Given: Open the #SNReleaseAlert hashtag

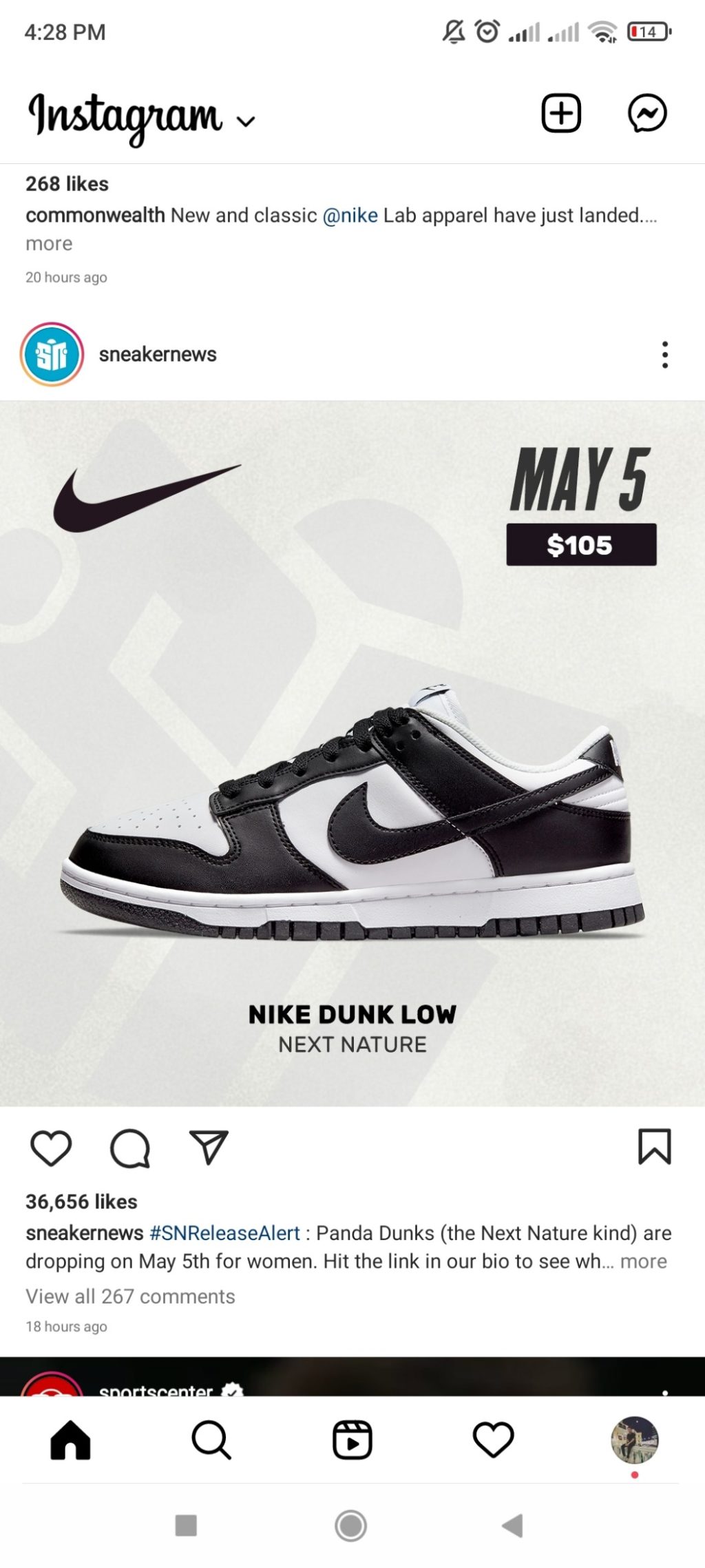Looking at the screenshot, I should [224, 1233].
